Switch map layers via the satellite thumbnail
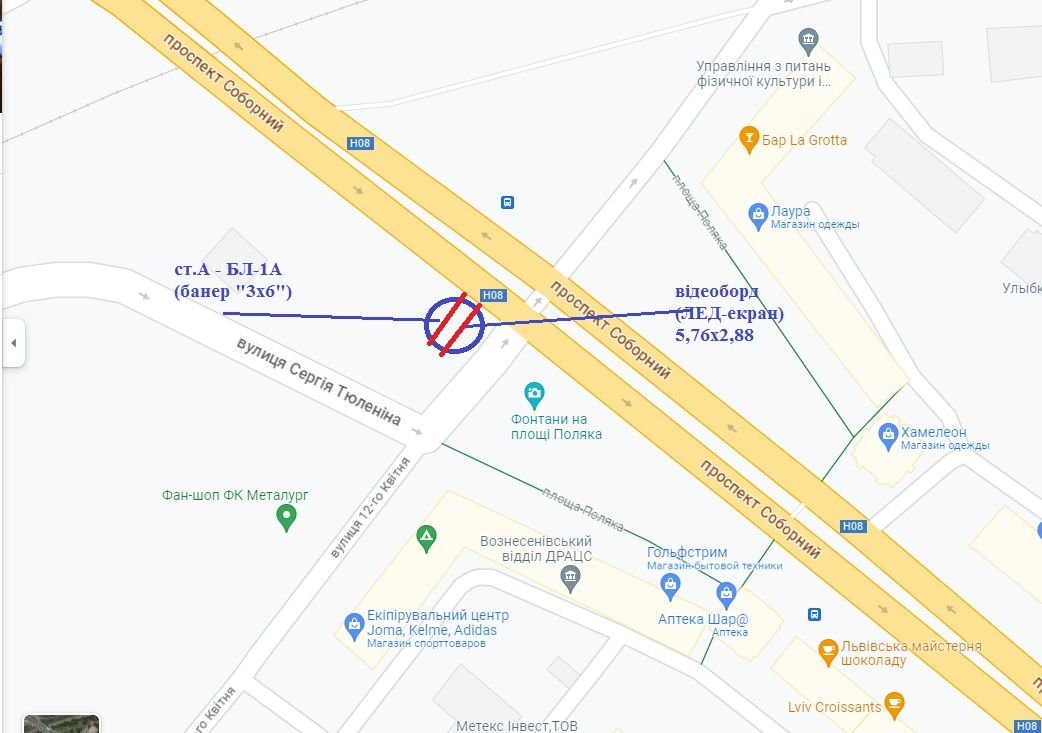This screenshot has width=1042, height=733. click(x=61, y=724)
